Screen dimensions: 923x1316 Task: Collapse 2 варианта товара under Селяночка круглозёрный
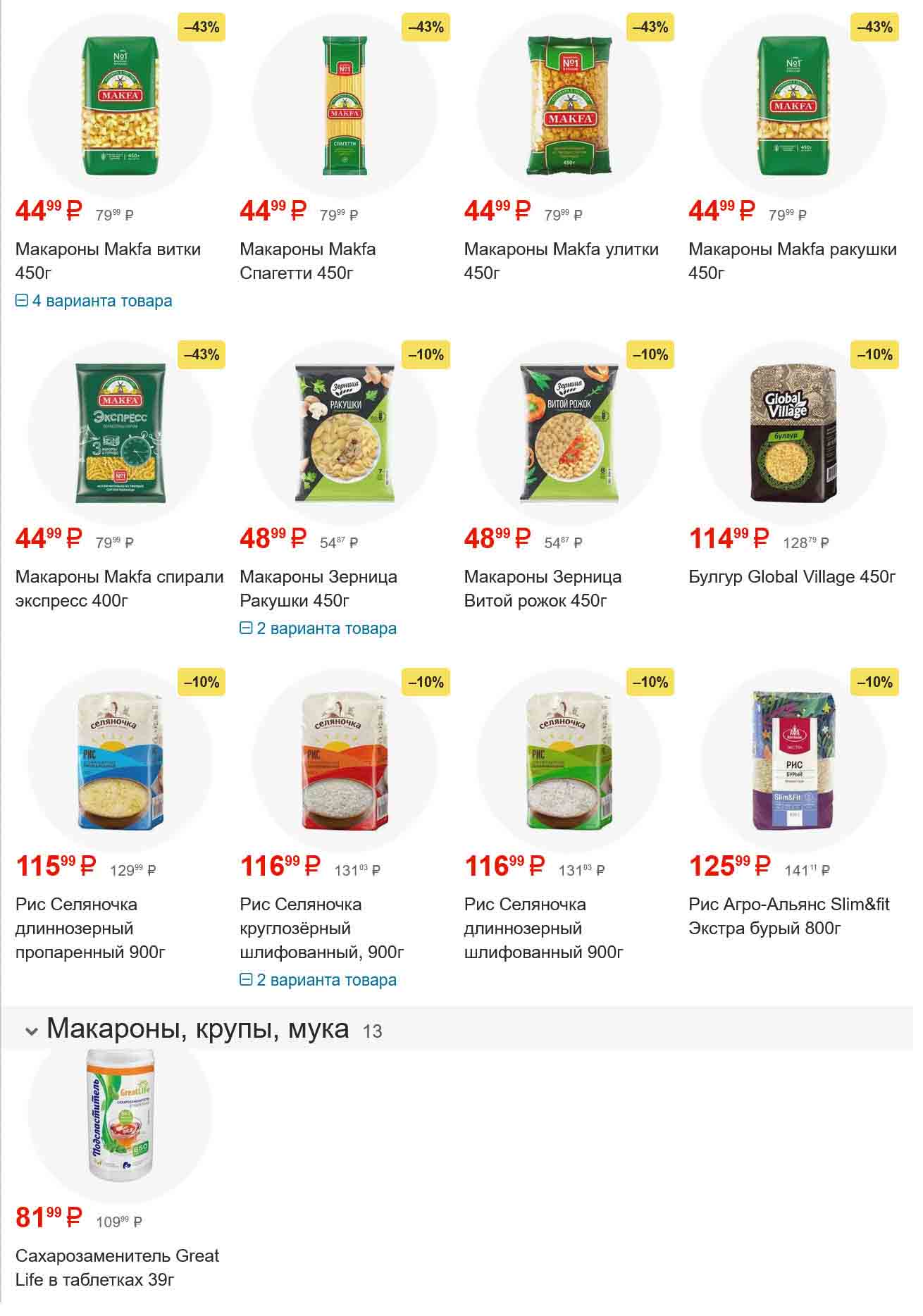(x=318, y=980)
